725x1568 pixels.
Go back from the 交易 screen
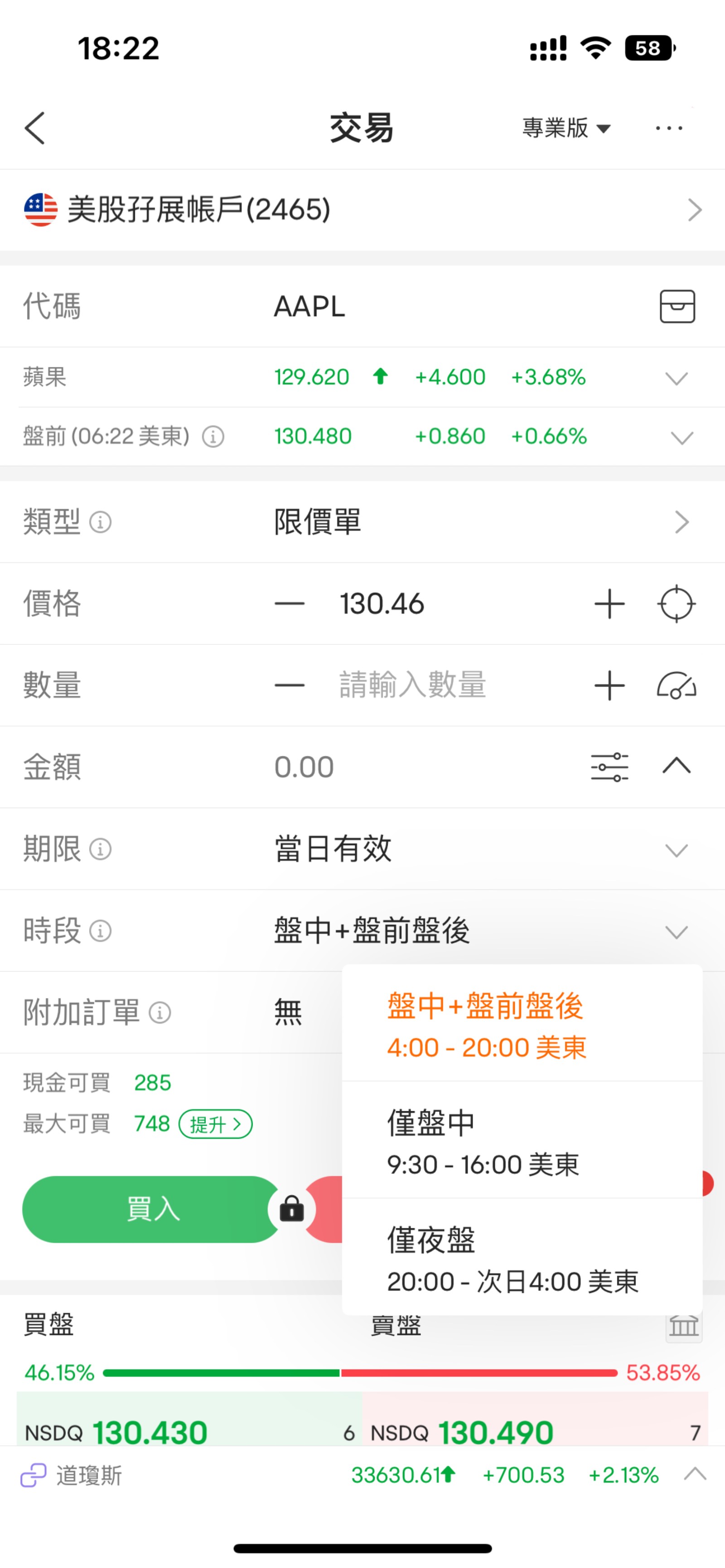(x=35, y=128)
